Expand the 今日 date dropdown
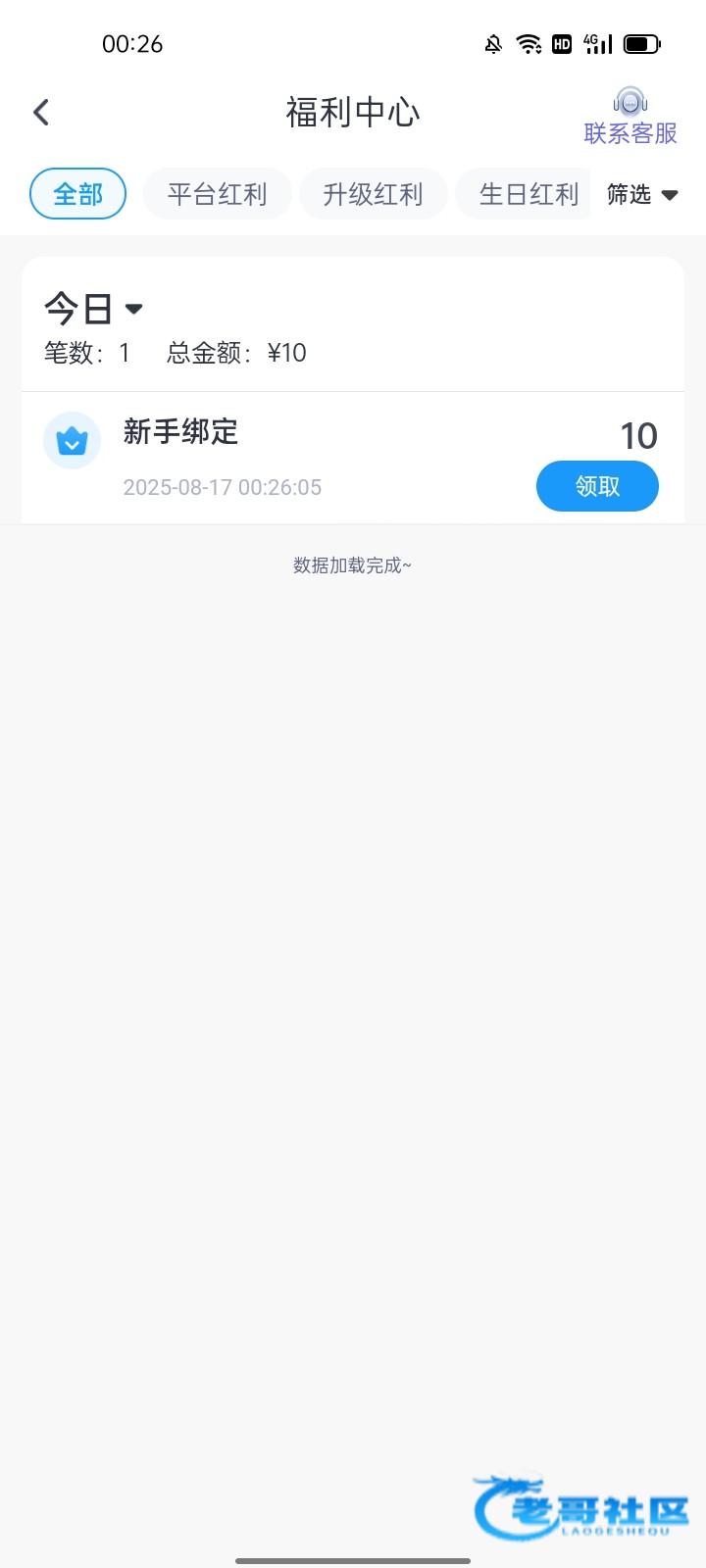 pos(94,309)
